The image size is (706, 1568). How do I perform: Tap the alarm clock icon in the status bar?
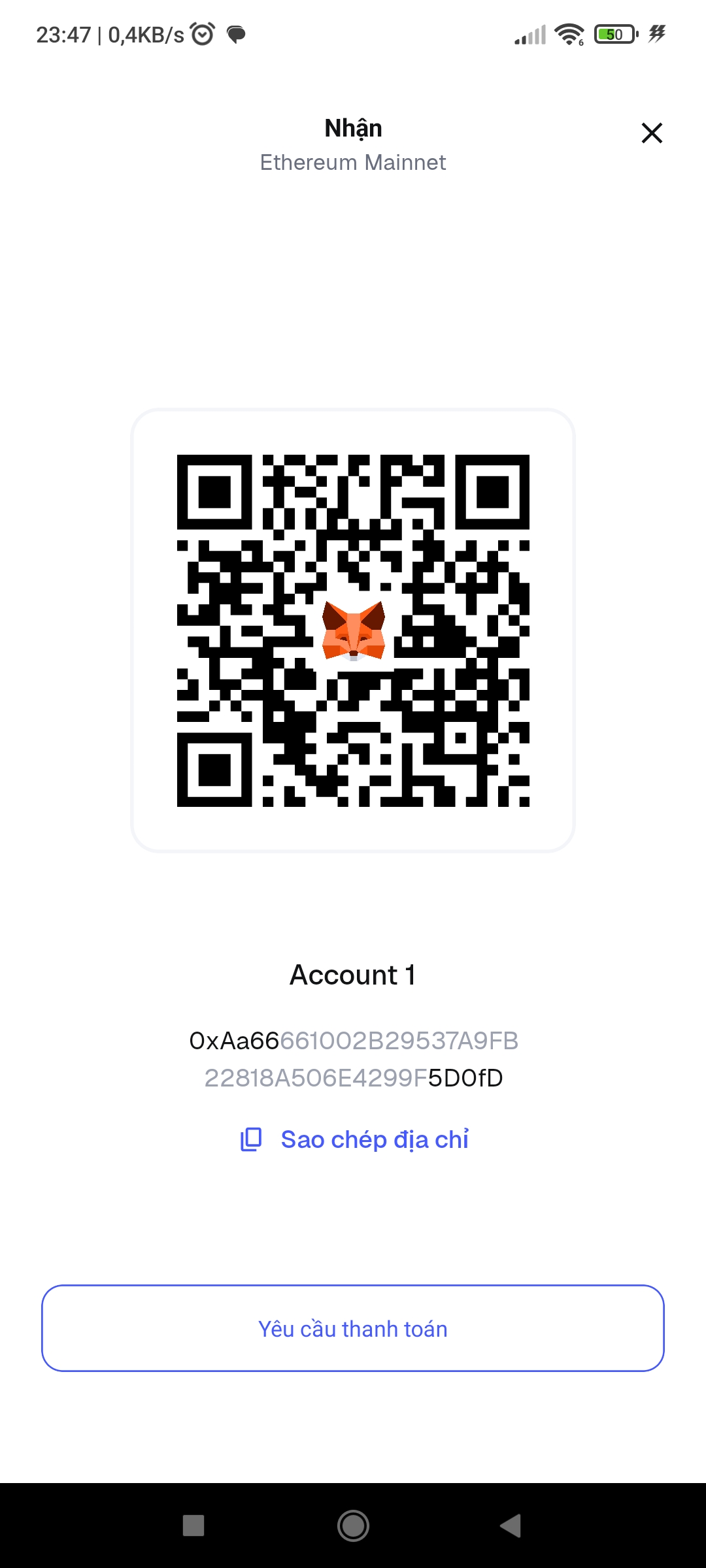click(x=201, y=34)
